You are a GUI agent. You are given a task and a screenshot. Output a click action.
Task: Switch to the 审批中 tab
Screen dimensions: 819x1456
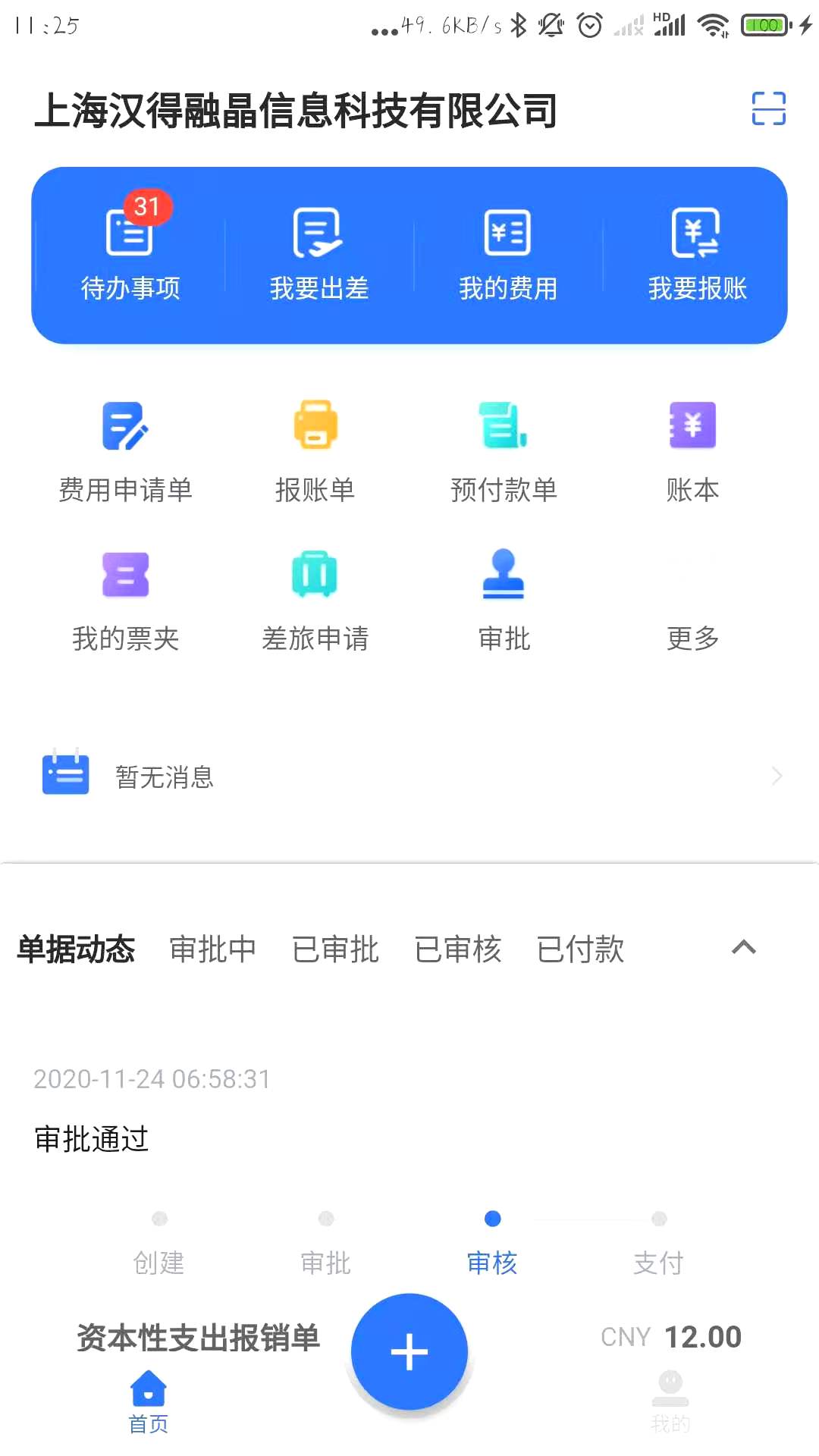(213, 949)
